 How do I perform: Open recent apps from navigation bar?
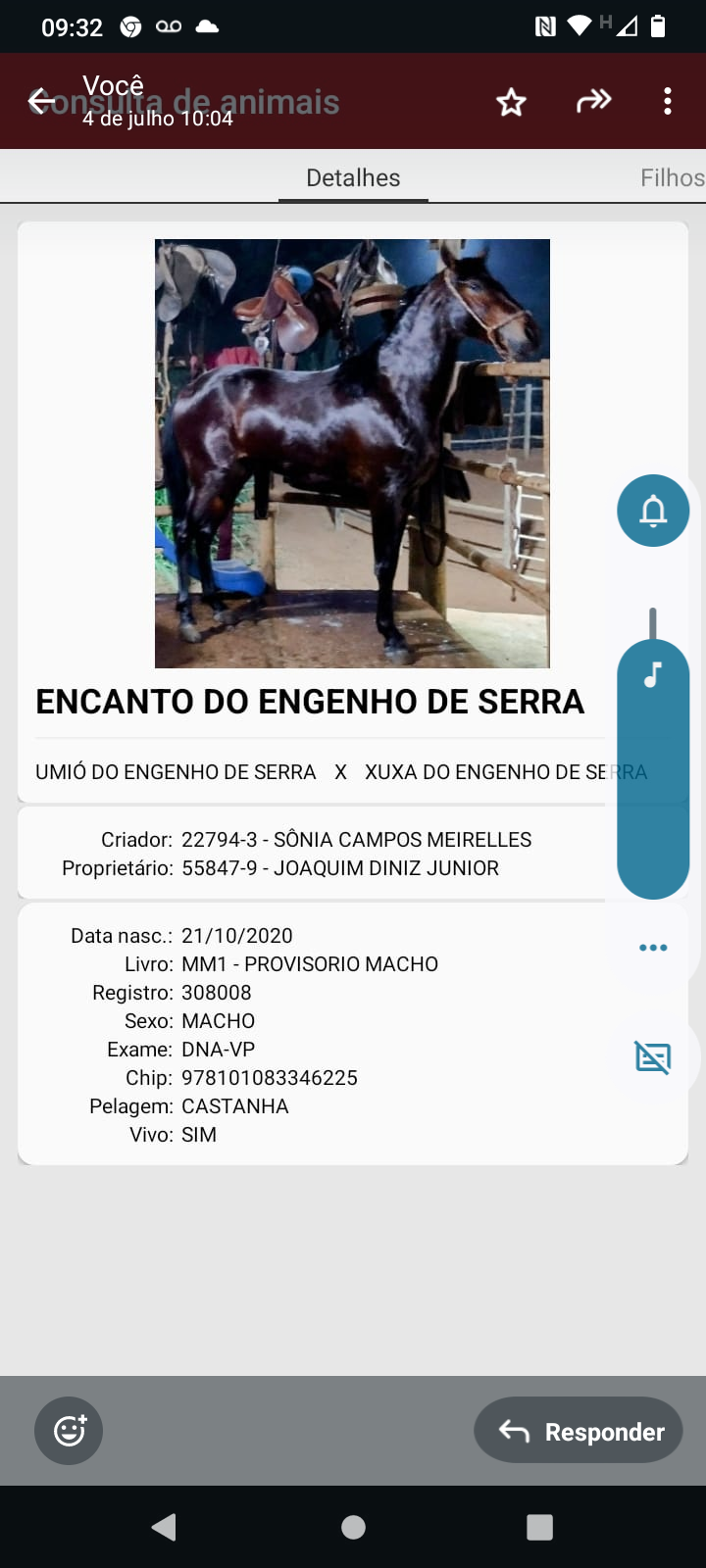click(x=539, y=1527)
